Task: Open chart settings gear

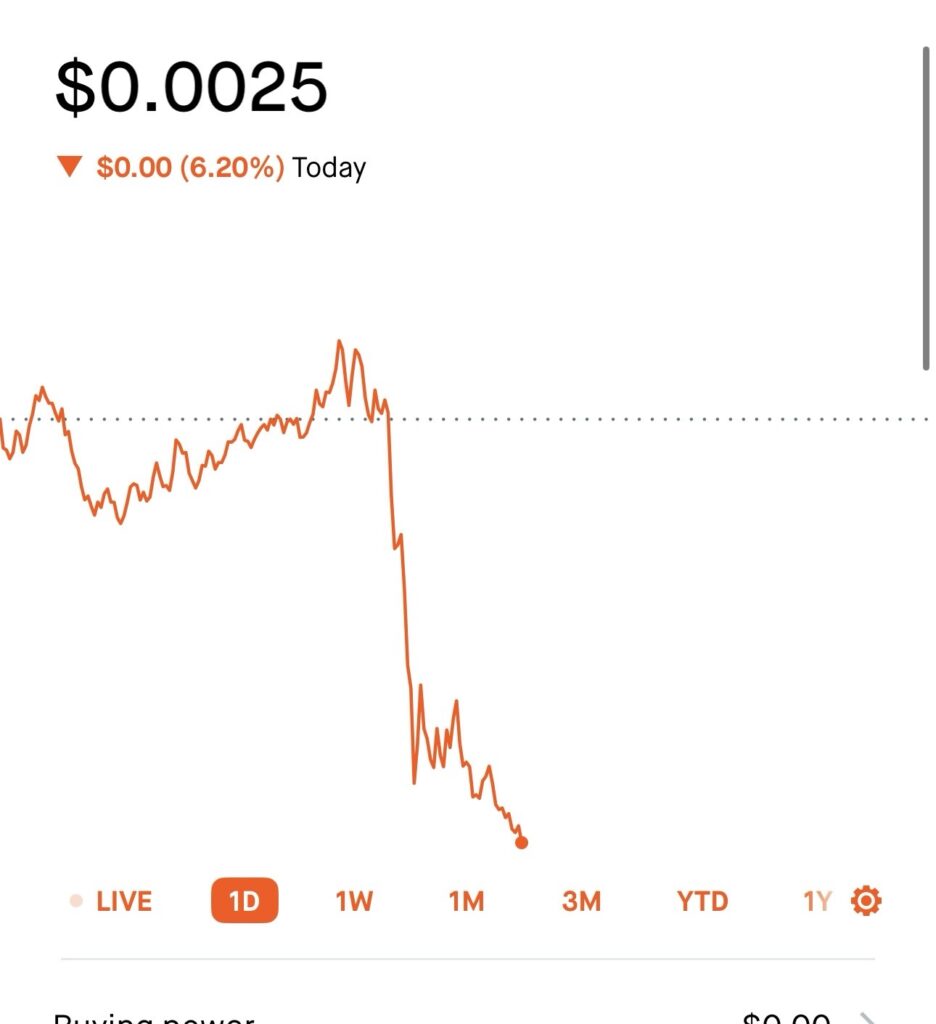Action: (x=866, y=902)
